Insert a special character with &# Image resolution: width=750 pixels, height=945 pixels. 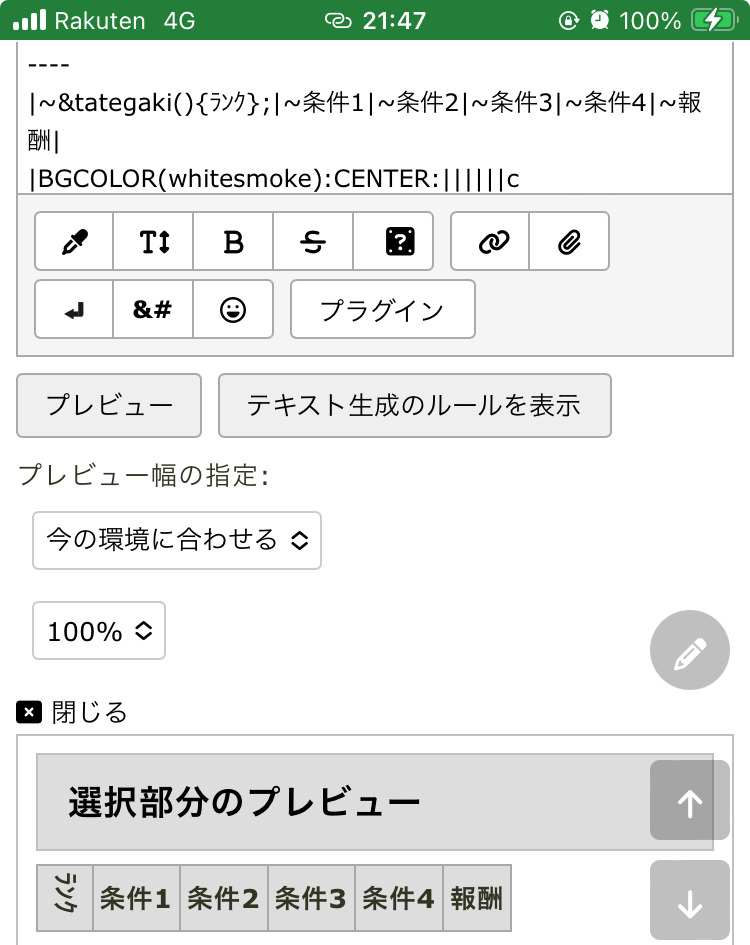tap(153, 309)
